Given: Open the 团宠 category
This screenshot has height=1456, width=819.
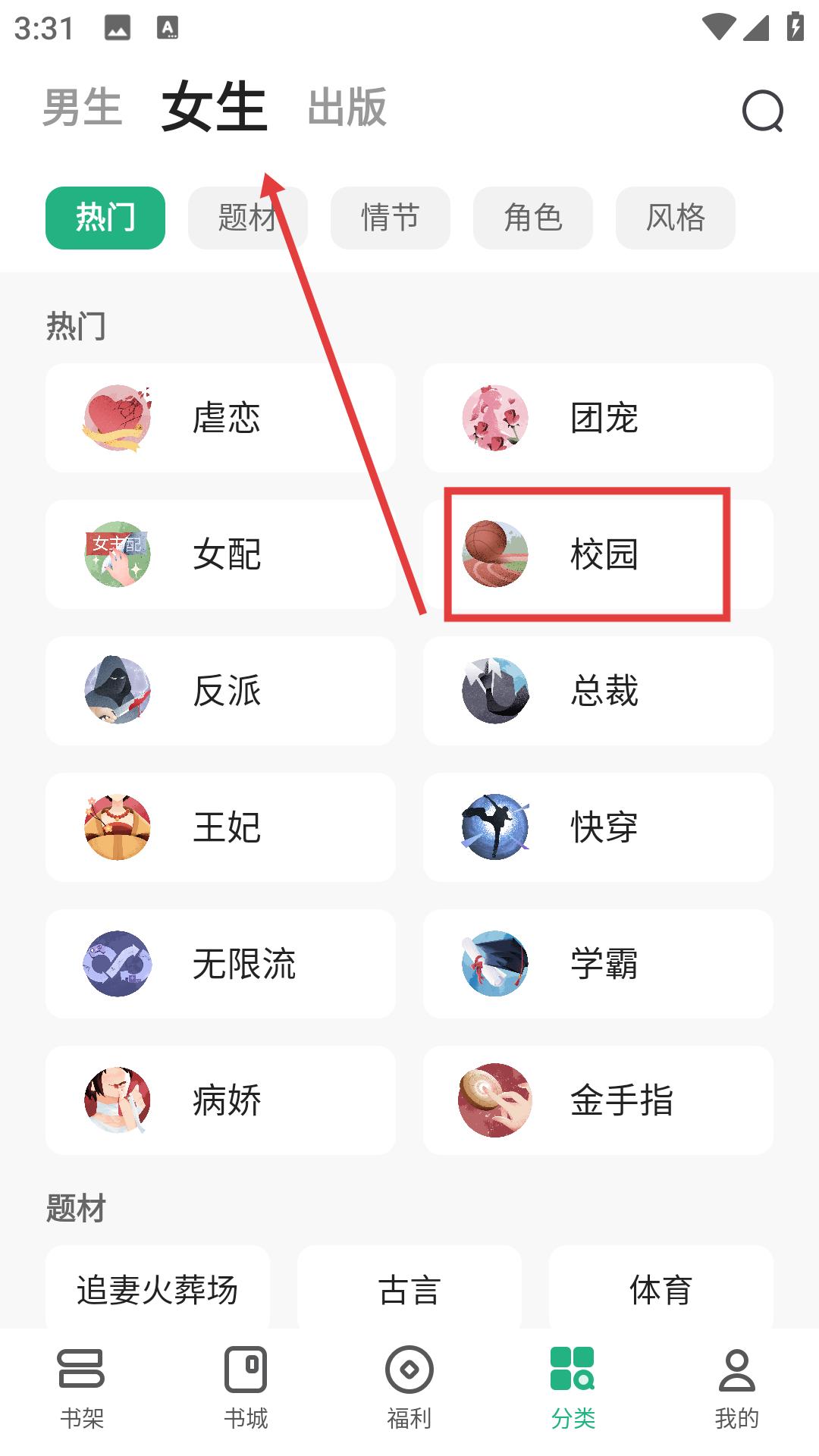Looking at the screenshot, I should (x=598, y=418).
